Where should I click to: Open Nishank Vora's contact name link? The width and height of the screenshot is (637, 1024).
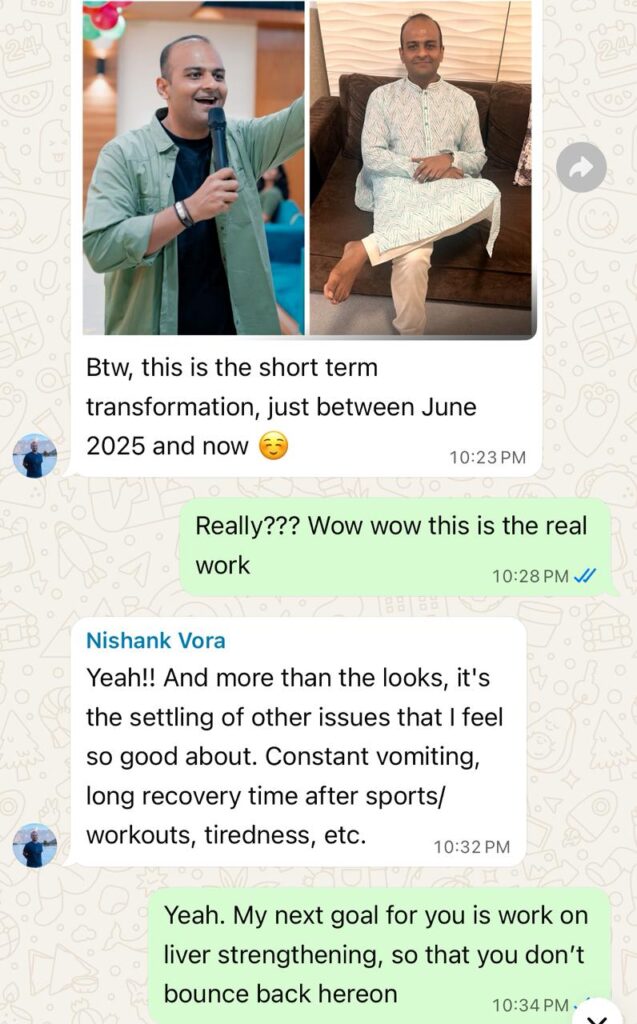(x=157, y=641)
